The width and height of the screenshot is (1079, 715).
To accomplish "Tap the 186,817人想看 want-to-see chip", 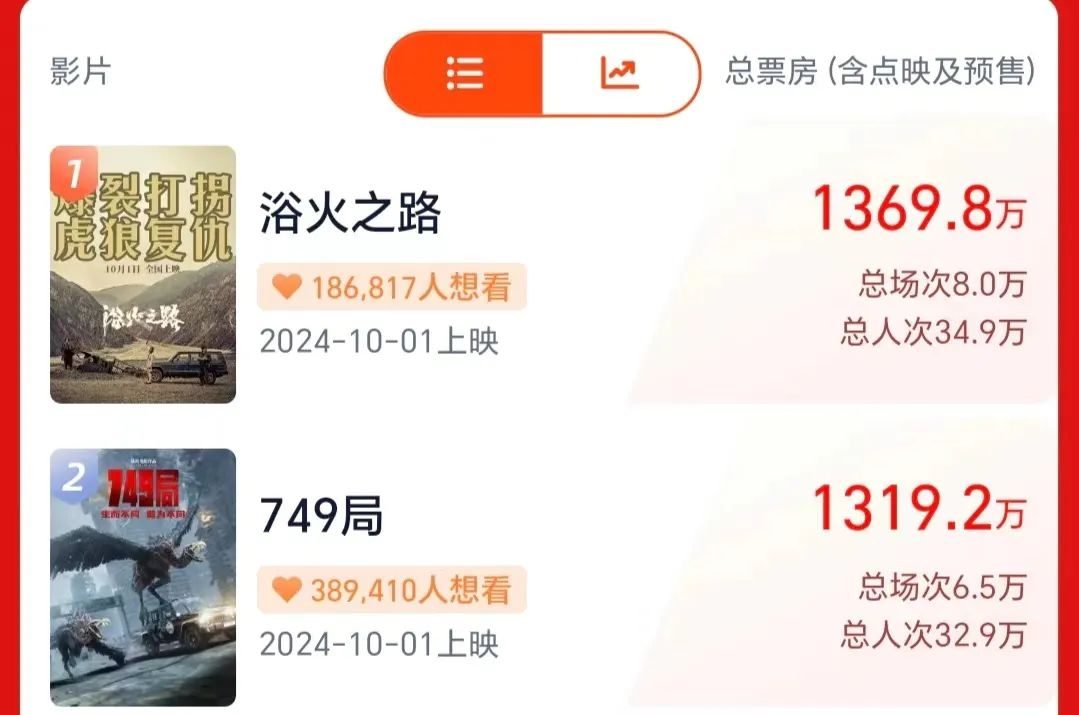I will (x=392, y=288).
